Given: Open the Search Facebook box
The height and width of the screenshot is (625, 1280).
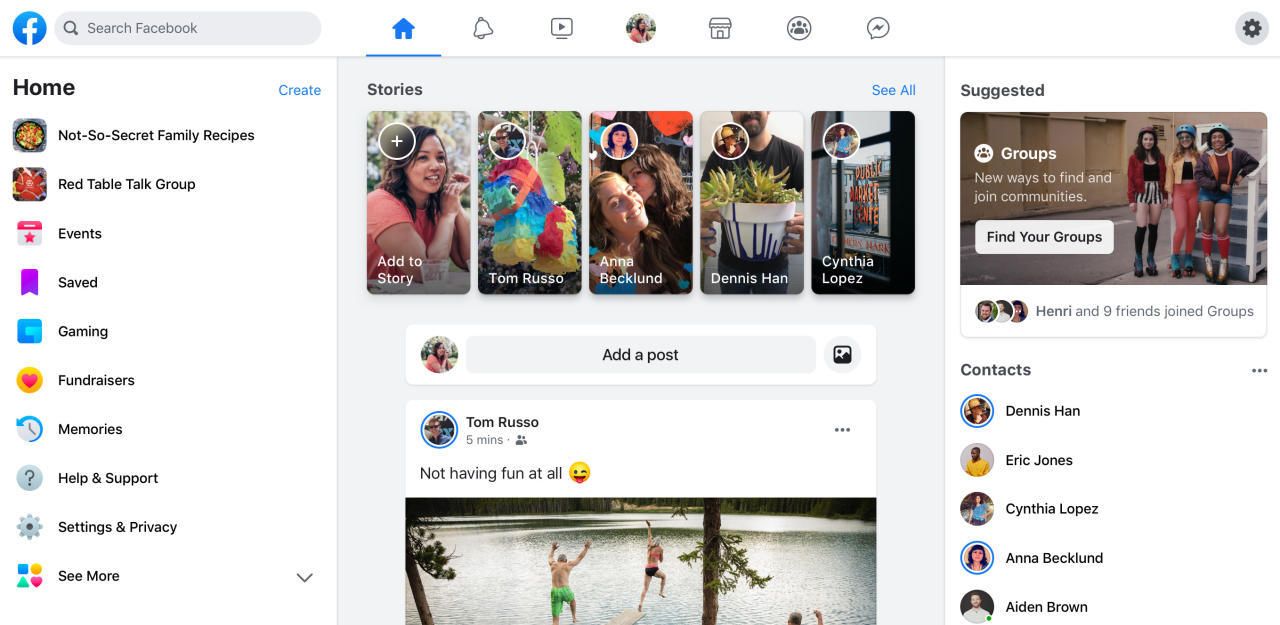Looking at the screenshot, I should (188, 28).
